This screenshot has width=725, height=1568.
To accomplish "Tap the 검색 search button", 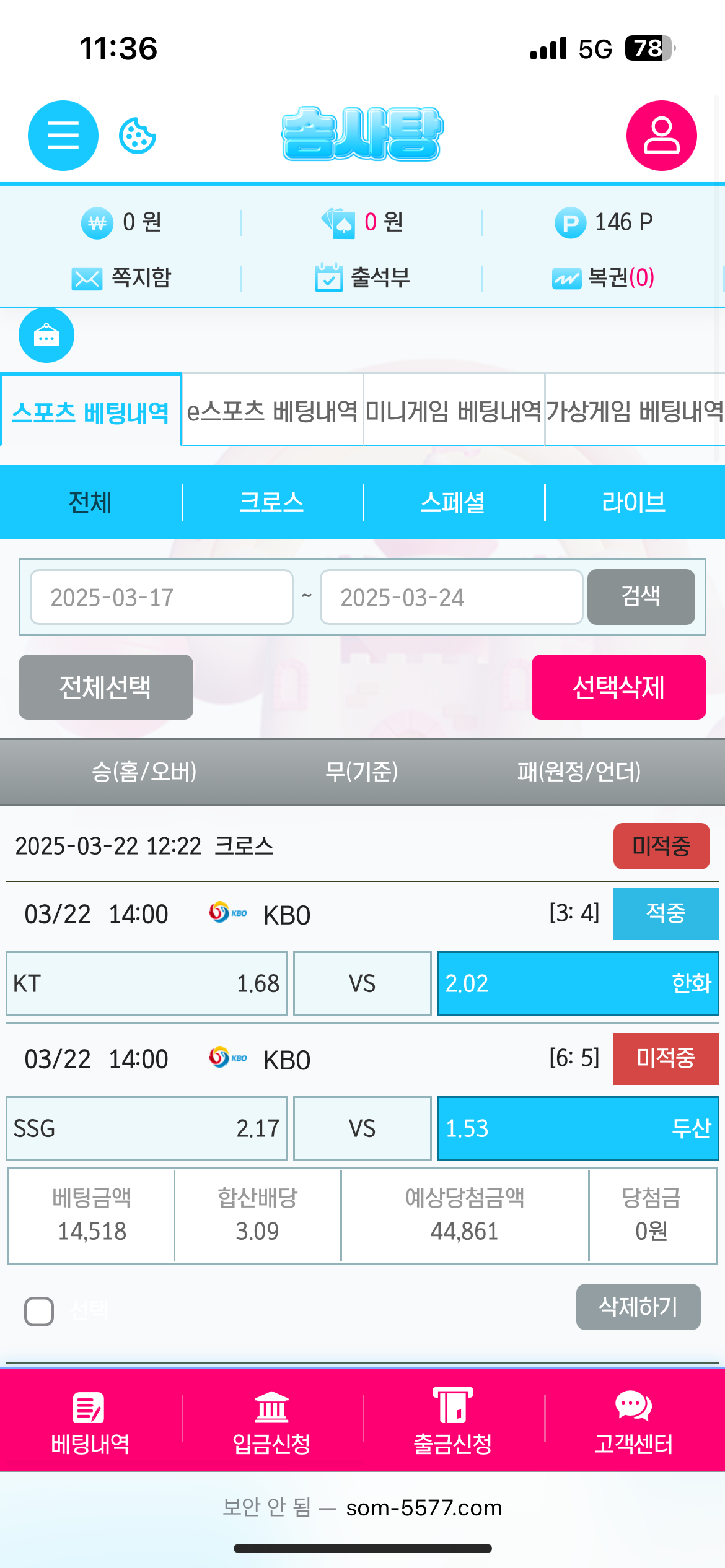I will pyautogui.click(x=641, y=596).
